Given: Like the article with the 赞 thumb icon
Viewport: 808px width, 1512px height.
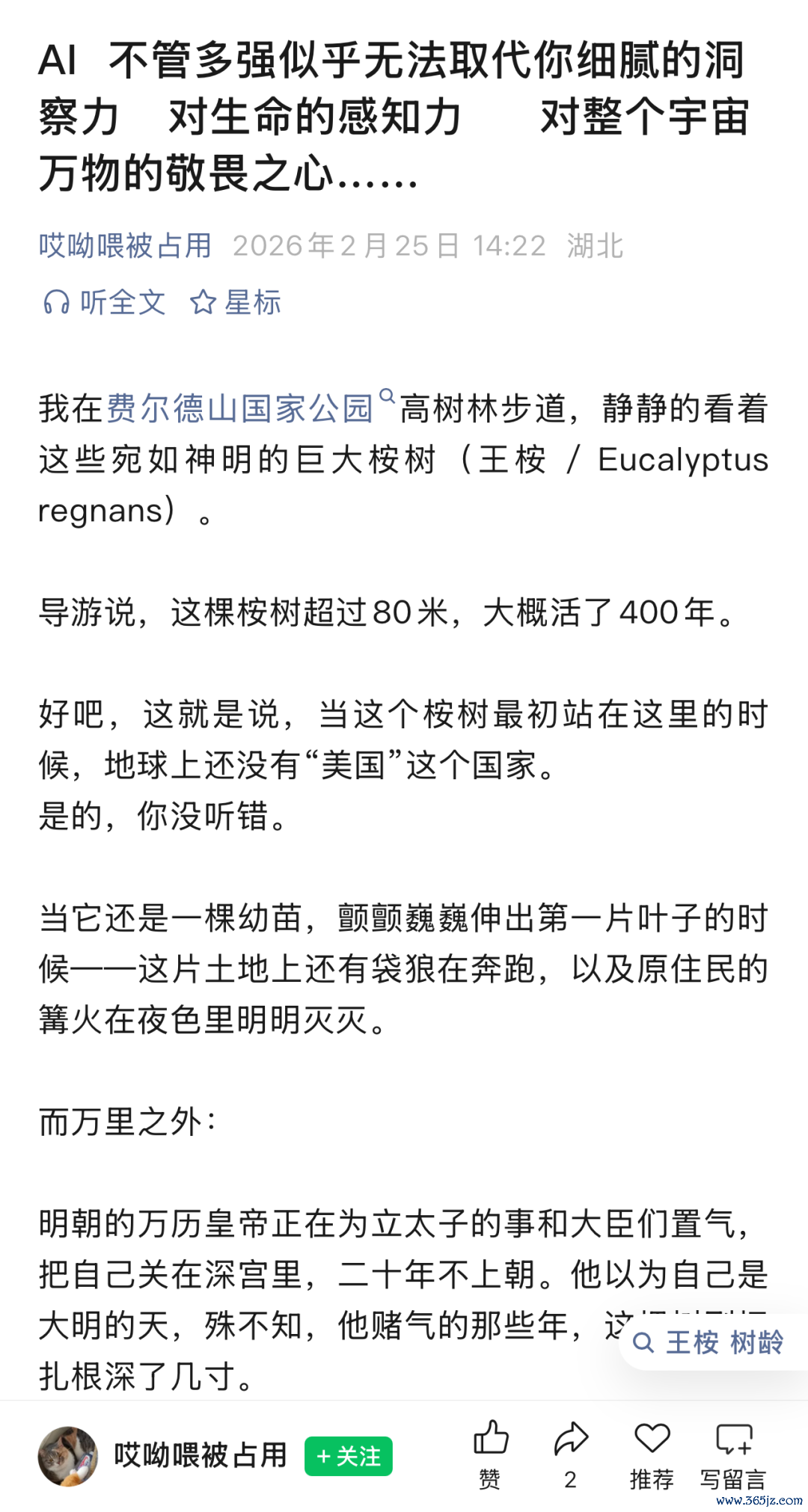Looking at the screenshot, I should pos(491,1454).
